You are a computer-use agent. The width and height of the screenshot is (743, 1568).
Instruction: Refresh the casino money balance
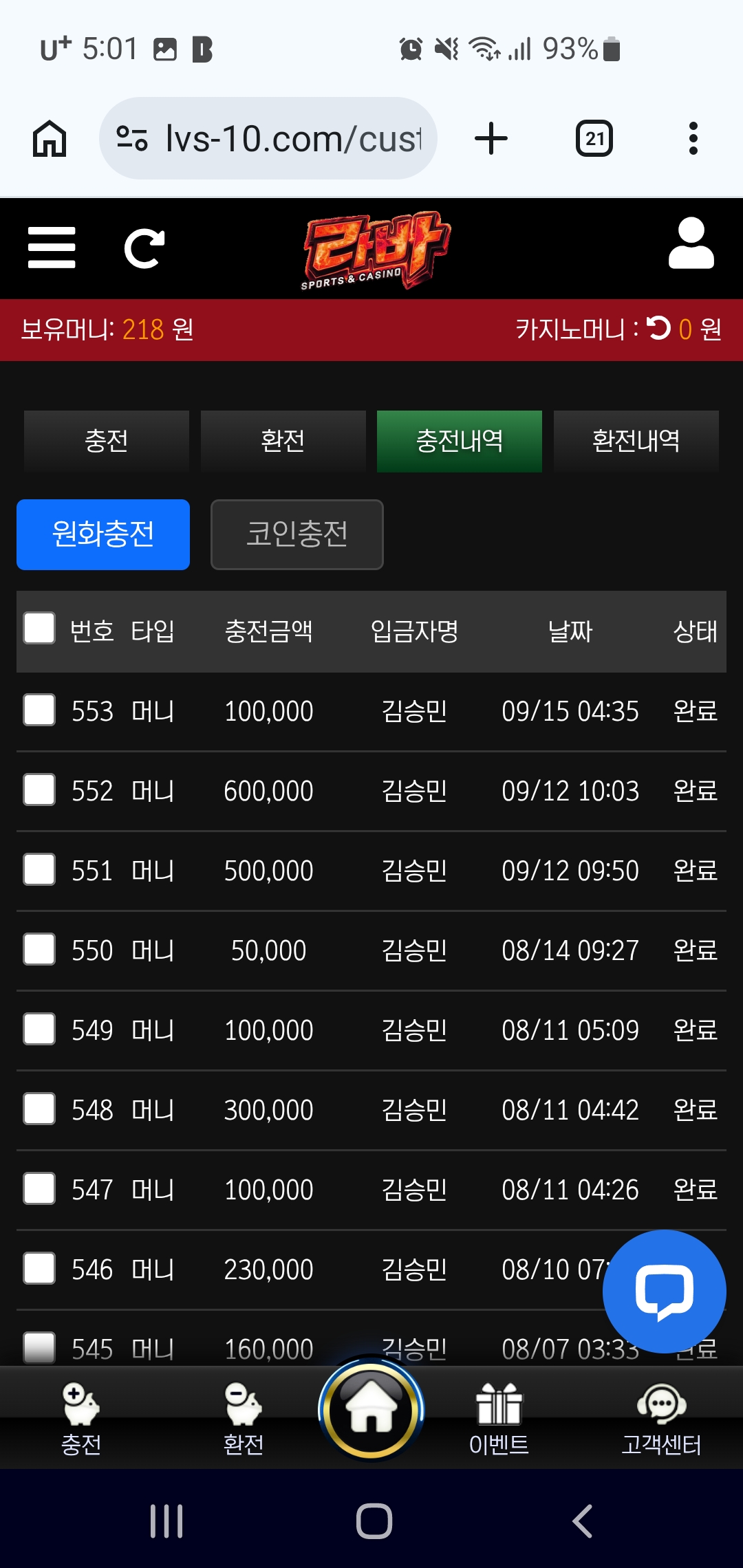(658, 328)
